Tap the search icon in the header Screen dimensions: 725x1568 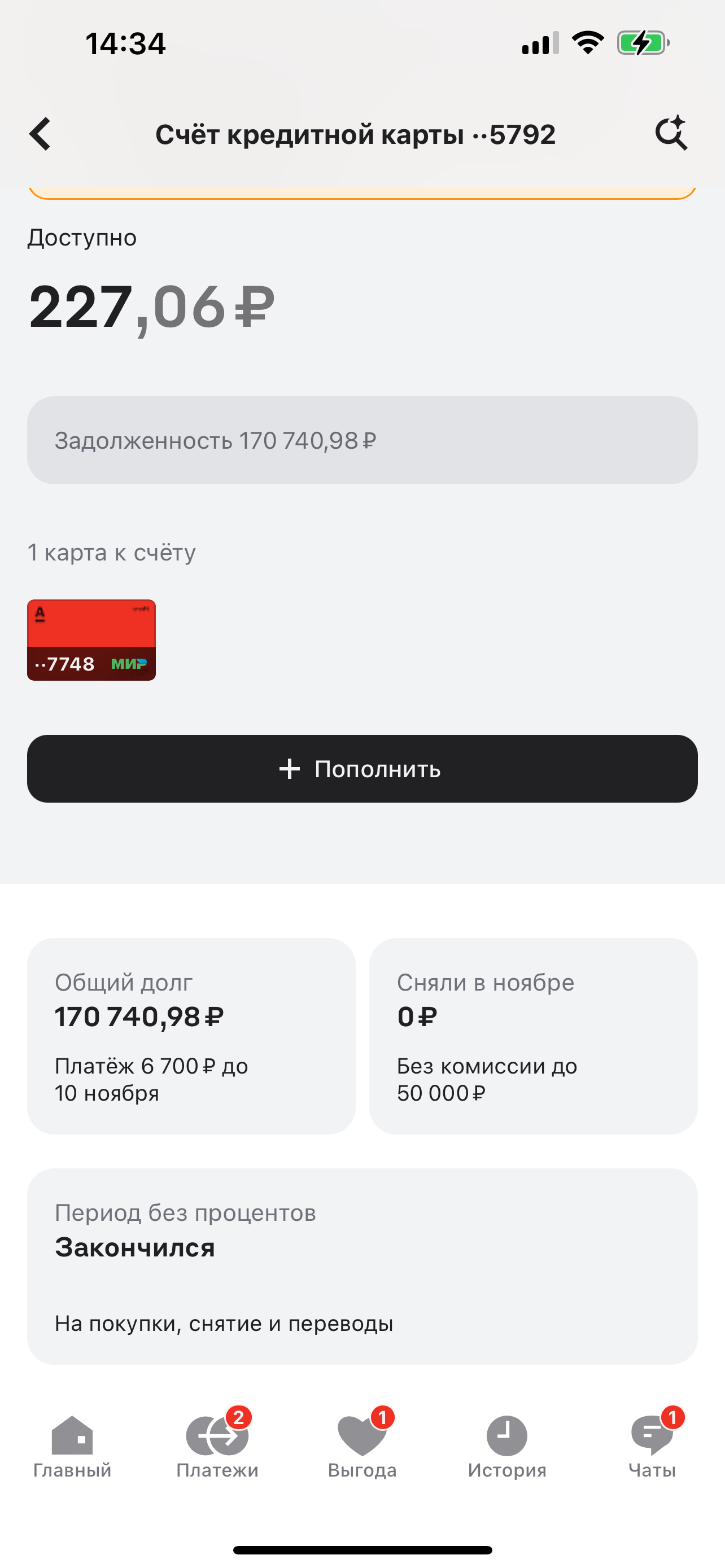pos(672,134)
